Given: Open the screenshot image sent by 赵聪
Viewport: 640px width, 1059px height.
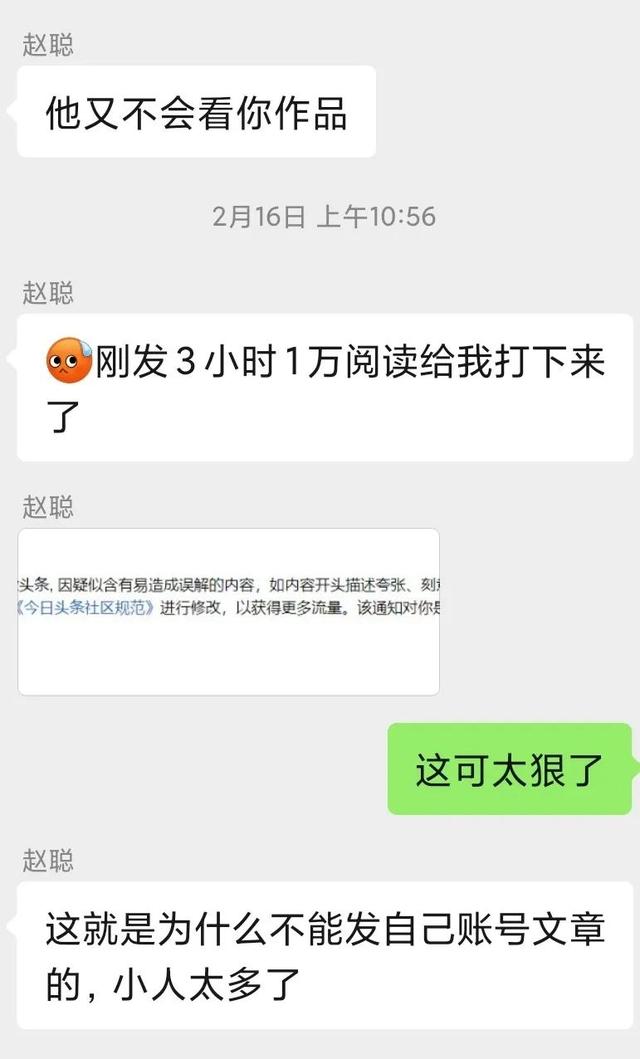Looking at the screenshot, I should pos(228,611).
